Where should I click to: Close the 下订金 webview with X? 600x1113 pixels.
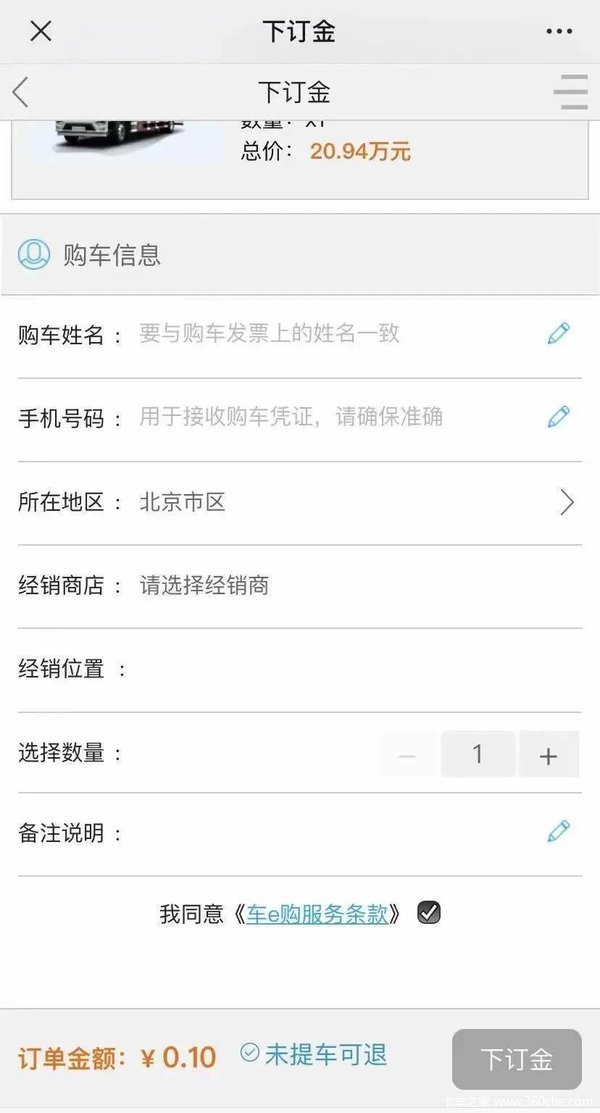click(x=41, y=31)
